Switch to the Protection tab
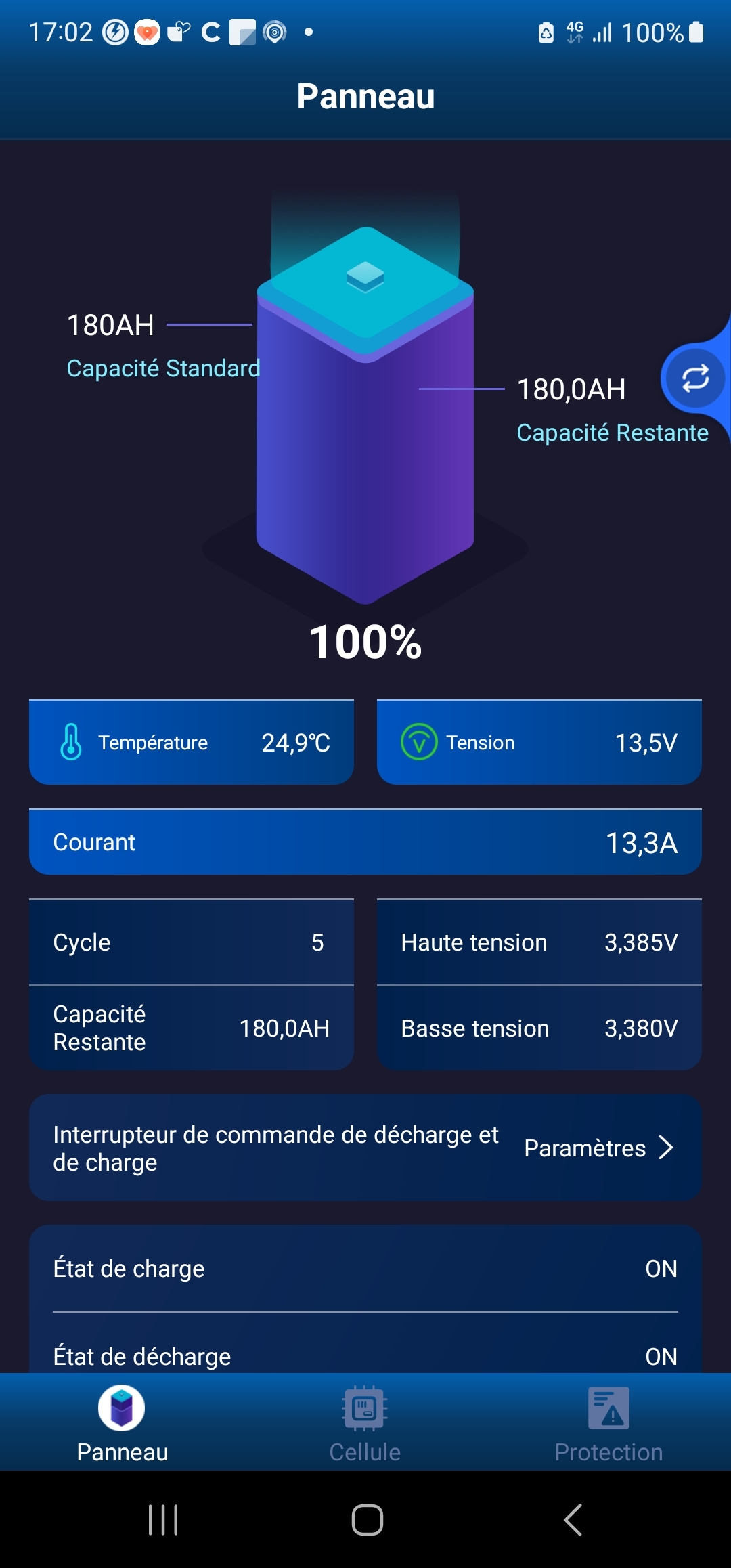 pyautogui.click(x=608, y=1423)
